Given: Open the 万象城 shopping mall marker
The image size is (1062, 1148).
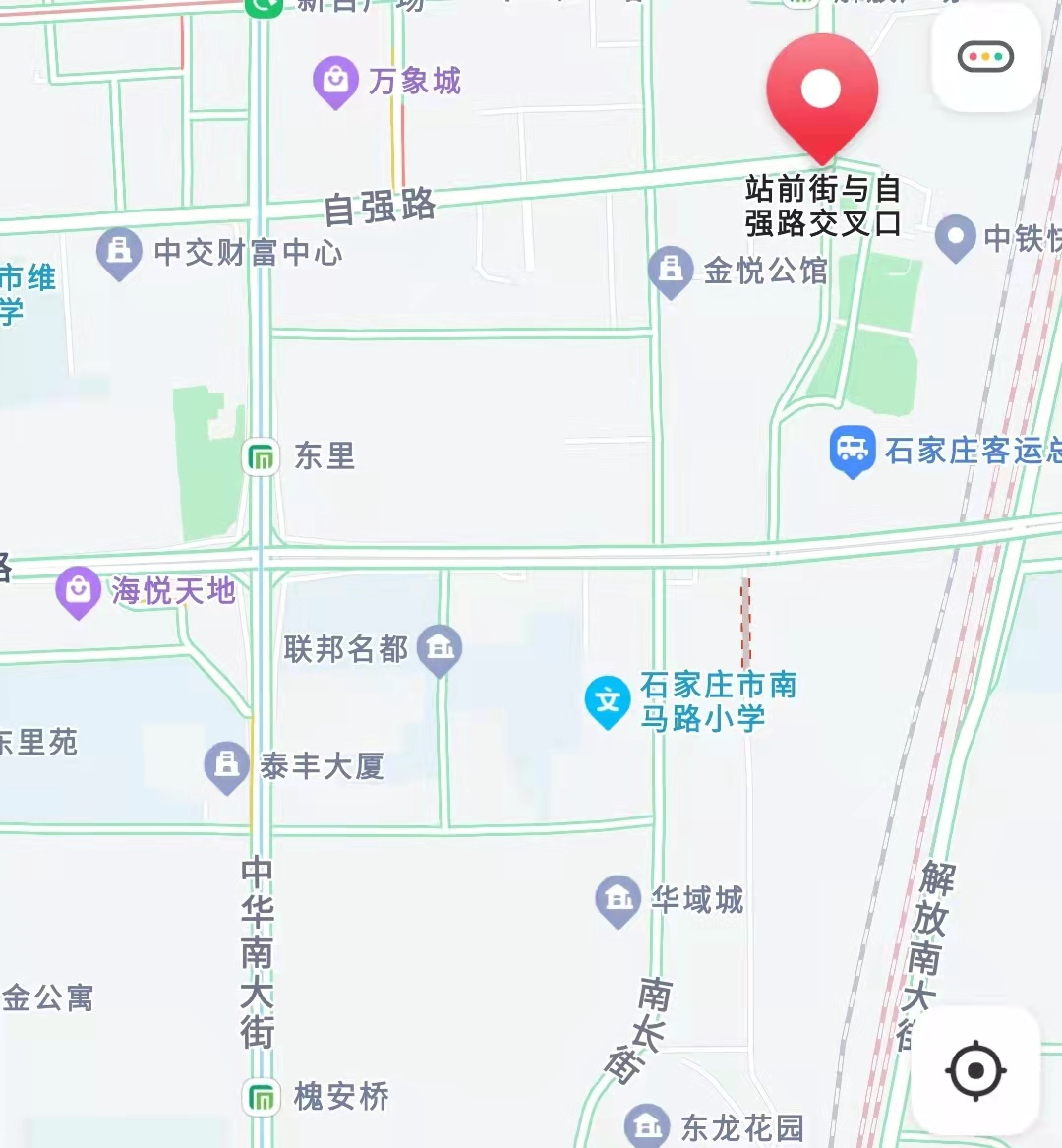Looking at the screenshot, I should (335, 80).
